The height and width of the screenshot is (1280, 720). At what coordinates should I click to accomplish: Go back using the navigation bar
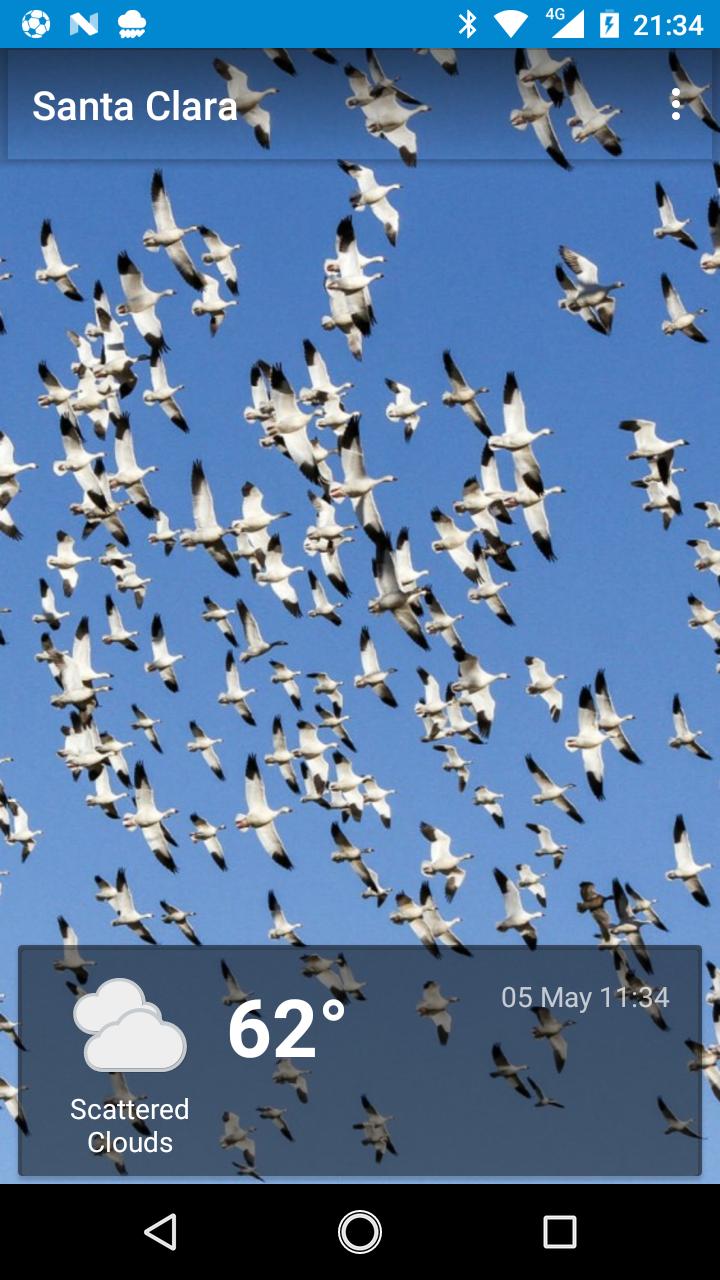point(160,1232)
